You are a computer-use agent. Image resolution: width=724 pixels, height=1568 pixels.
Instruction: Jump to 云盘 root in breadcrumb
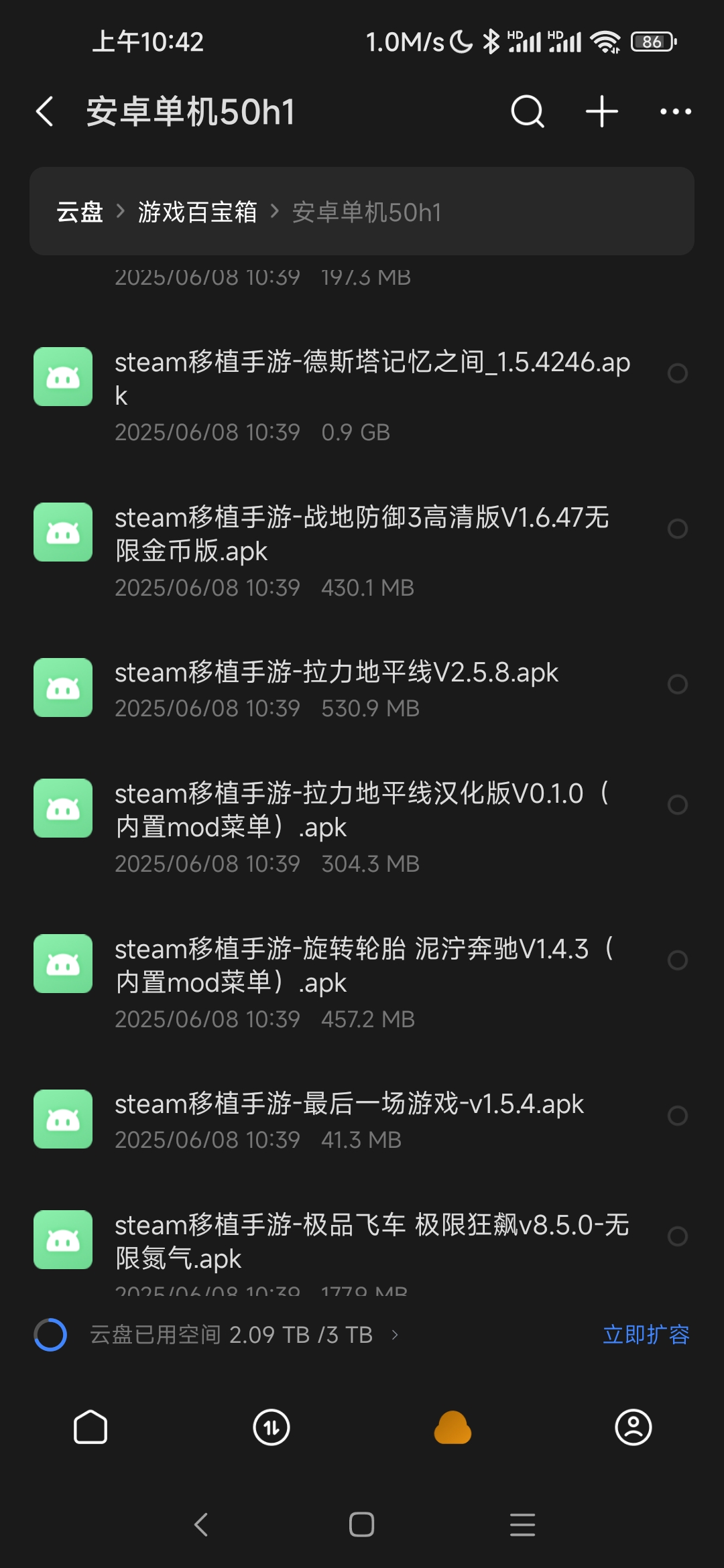point(80,212)
